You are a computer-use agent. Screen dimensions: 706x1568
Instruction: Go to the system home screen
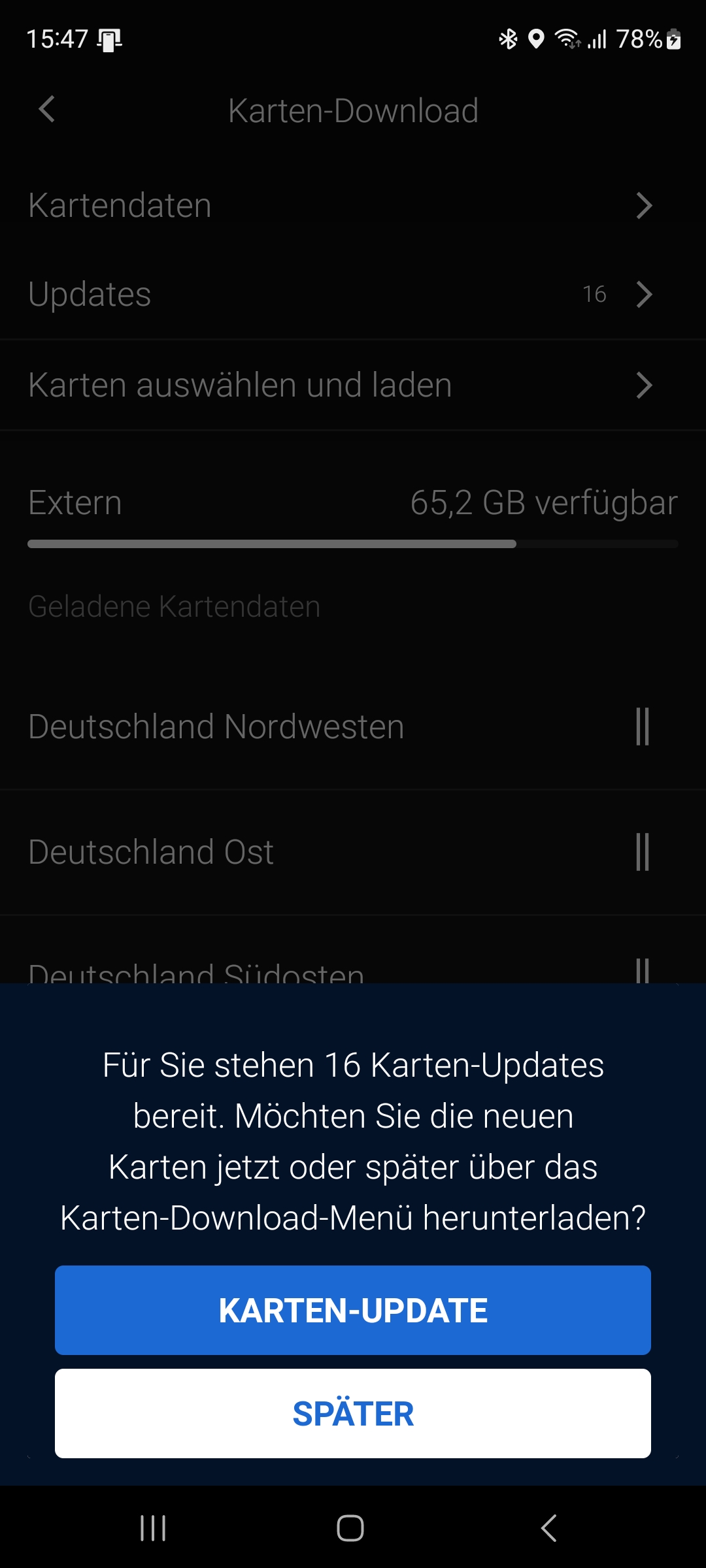[x=350, y=1528]
